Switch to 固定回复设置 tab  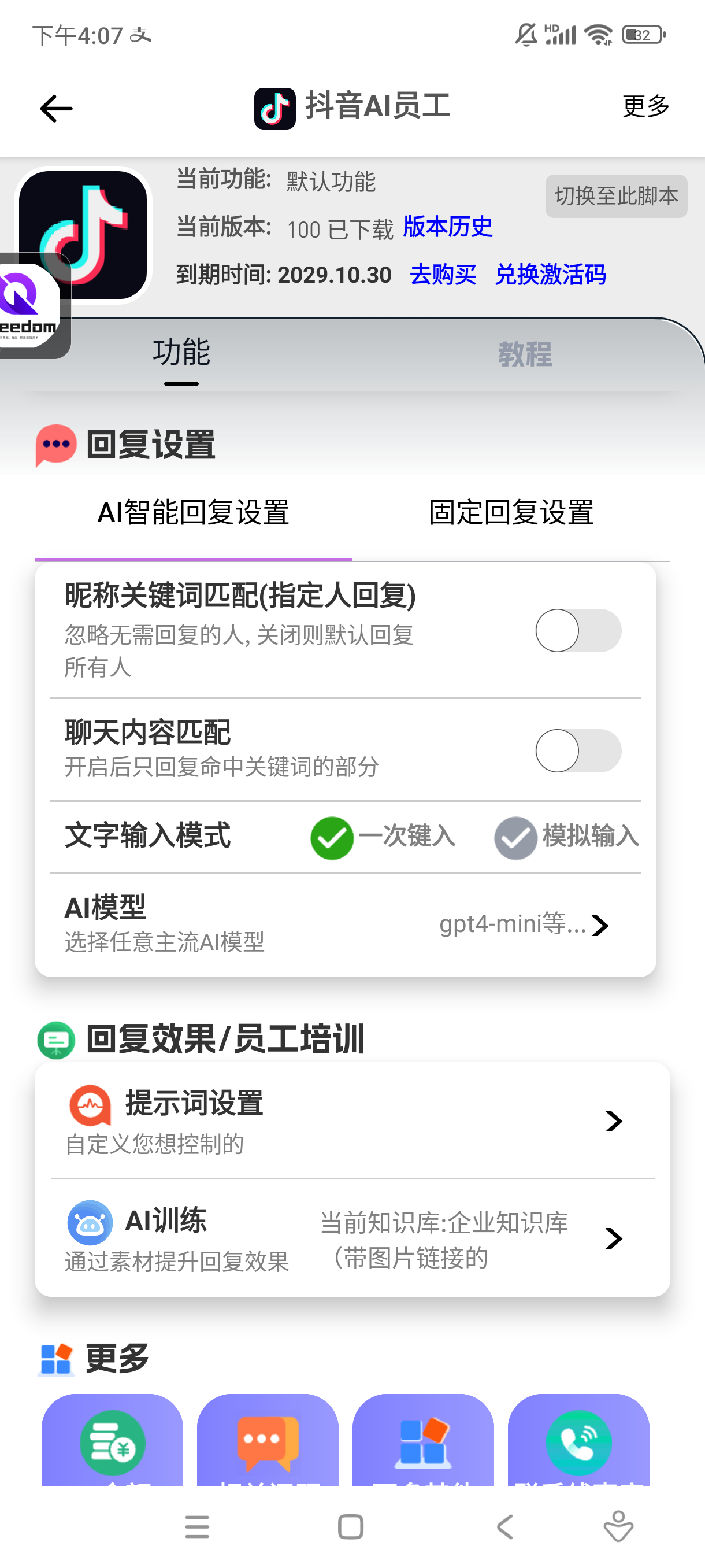pos(511,512)
